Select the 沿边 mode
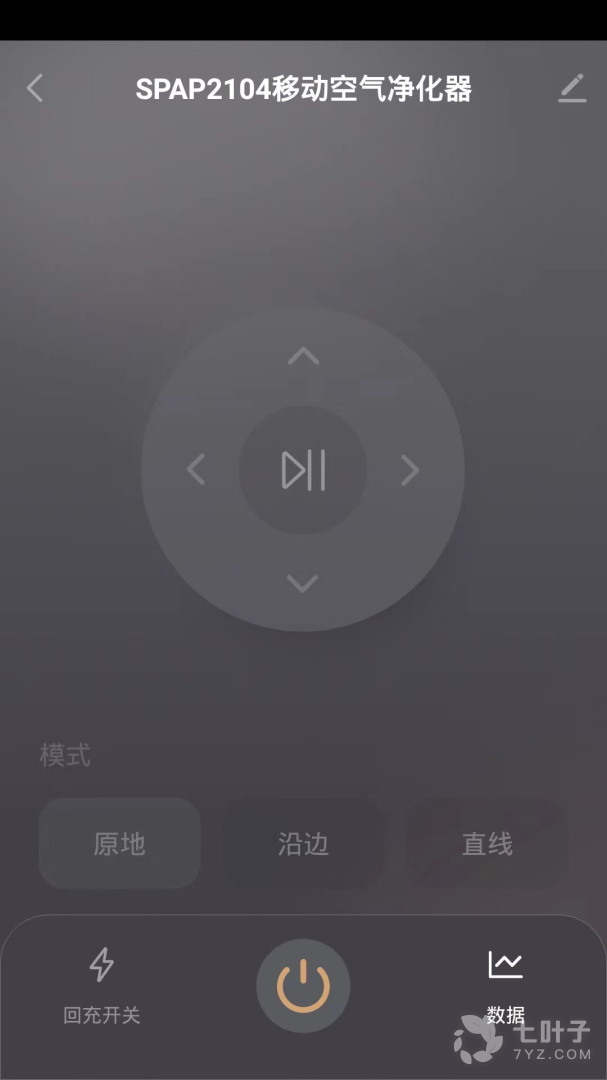This screenshot has width=607, height=1080. point(303,844)
